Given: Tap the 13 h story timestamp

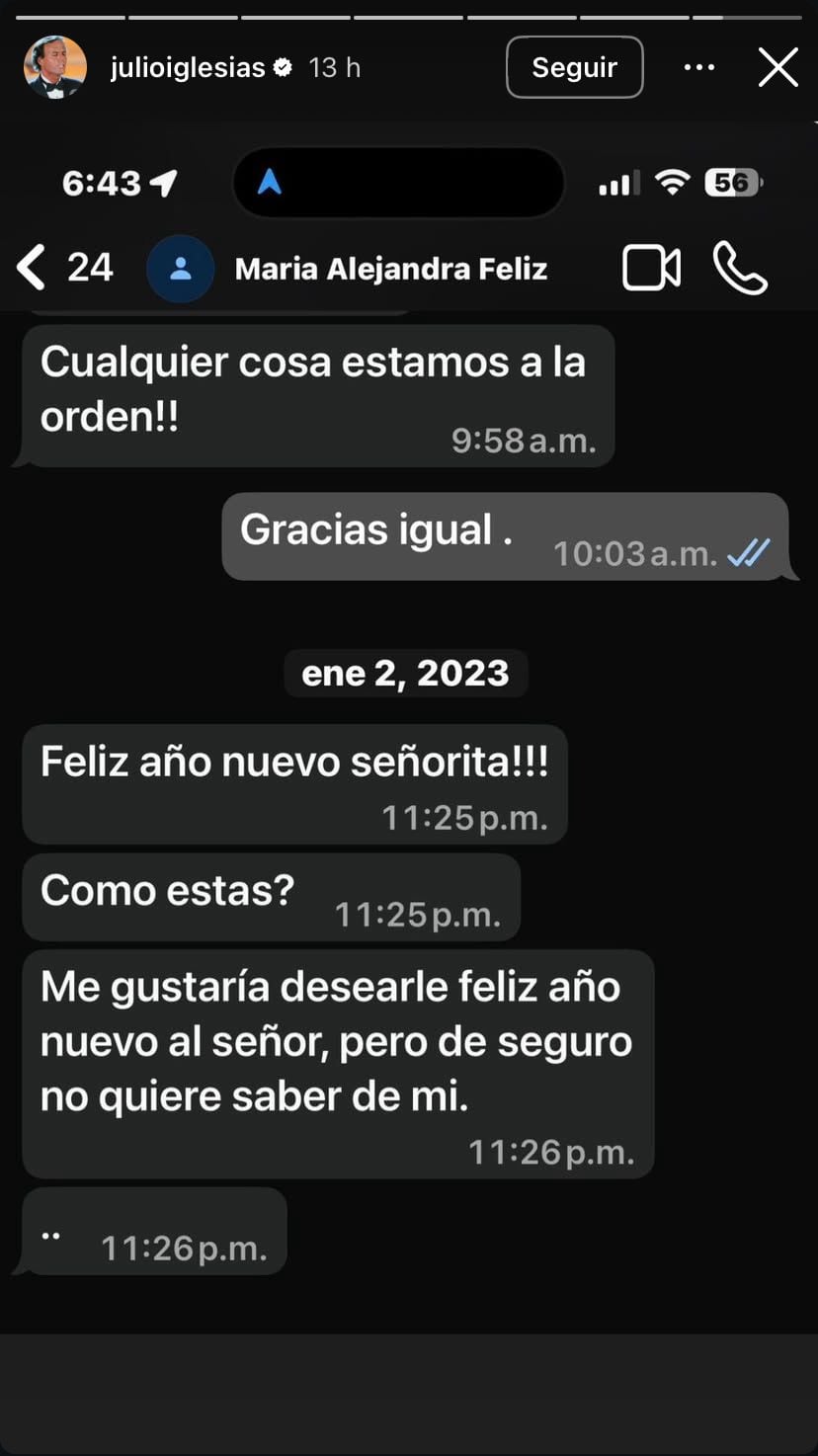Looking at the screenshot, I should [337, 67].
